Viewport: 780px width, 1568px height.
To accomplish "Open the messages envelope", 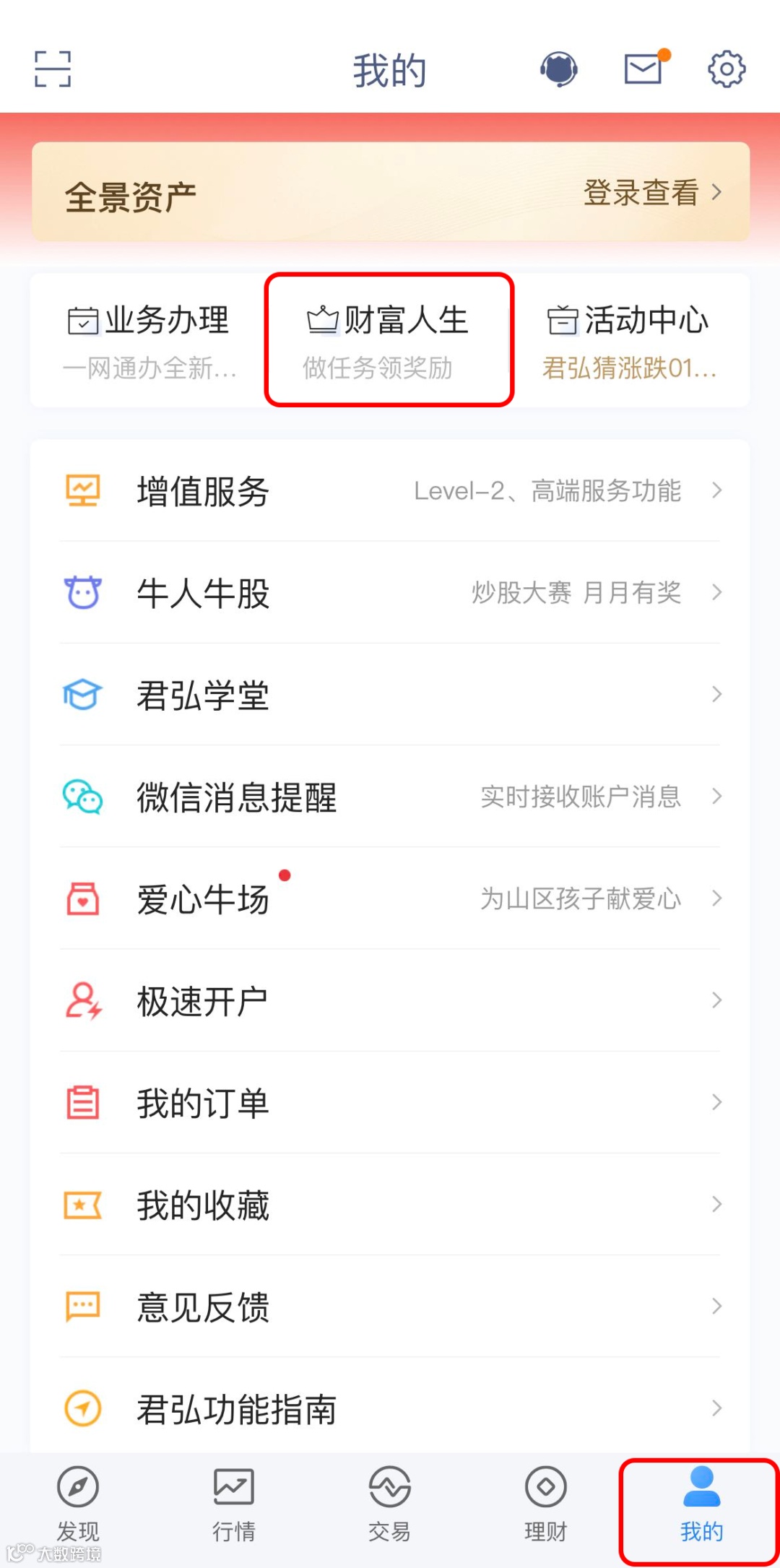I will click(643, 69).
